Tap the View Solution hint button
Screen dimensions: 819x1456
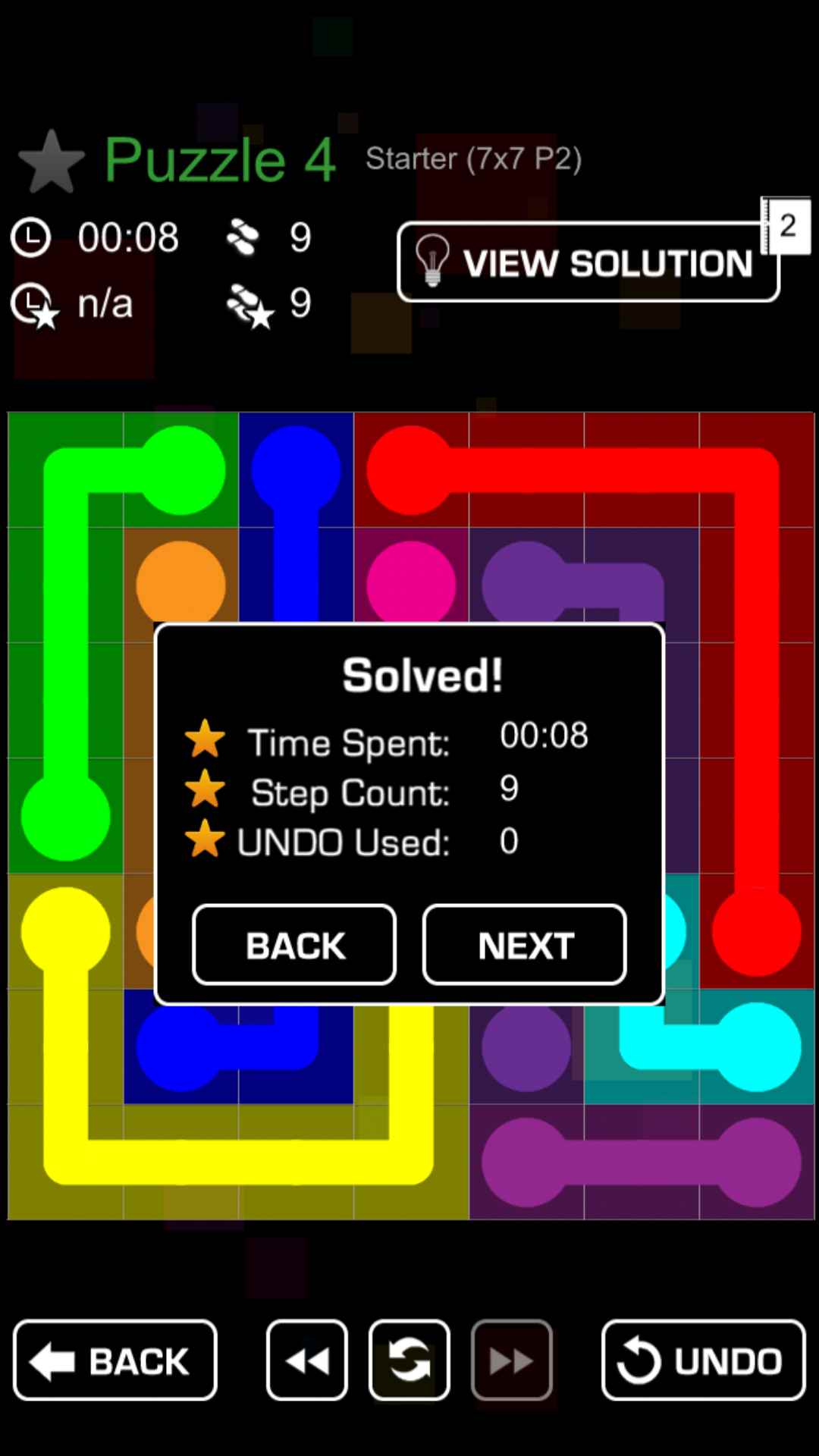[588, 262]
